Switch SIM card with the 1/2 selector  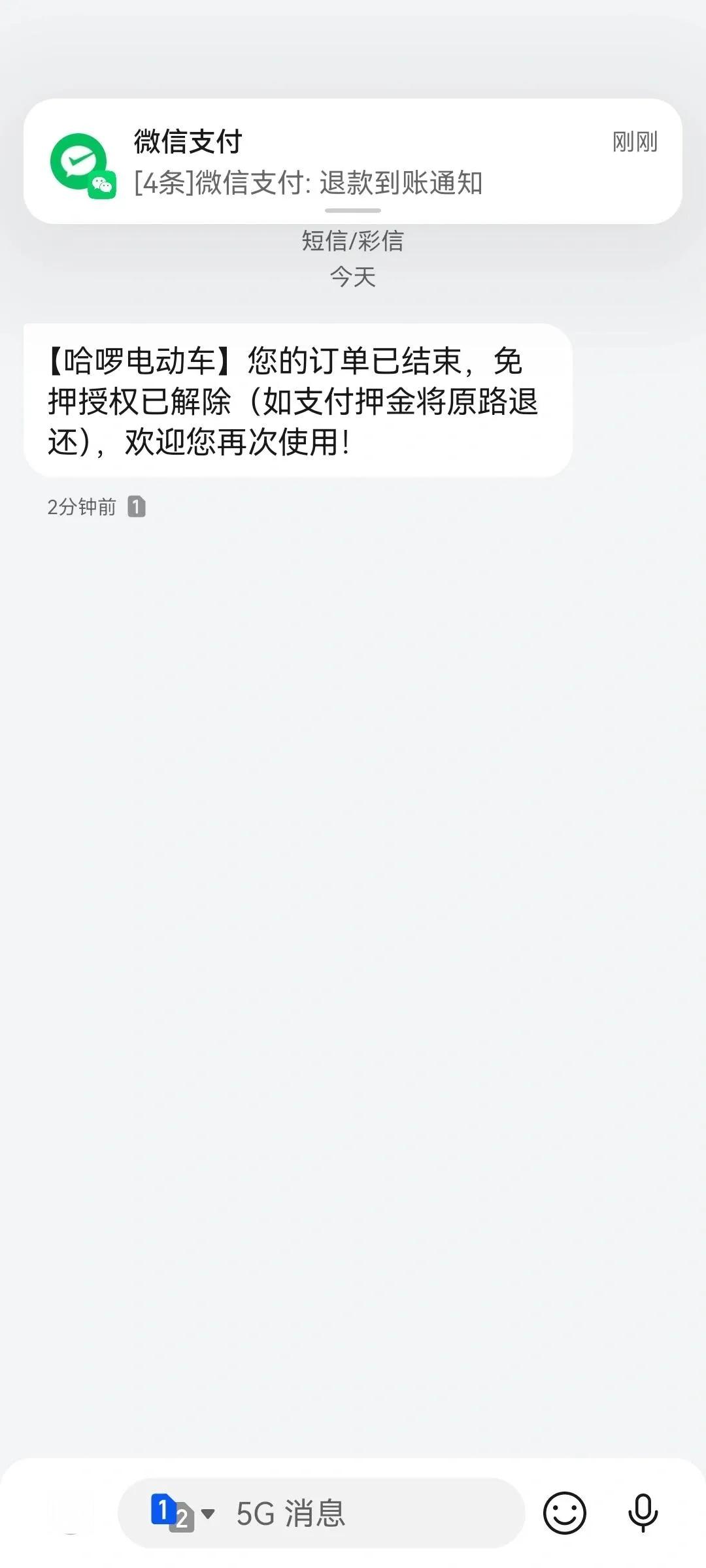coord(181,1513)
